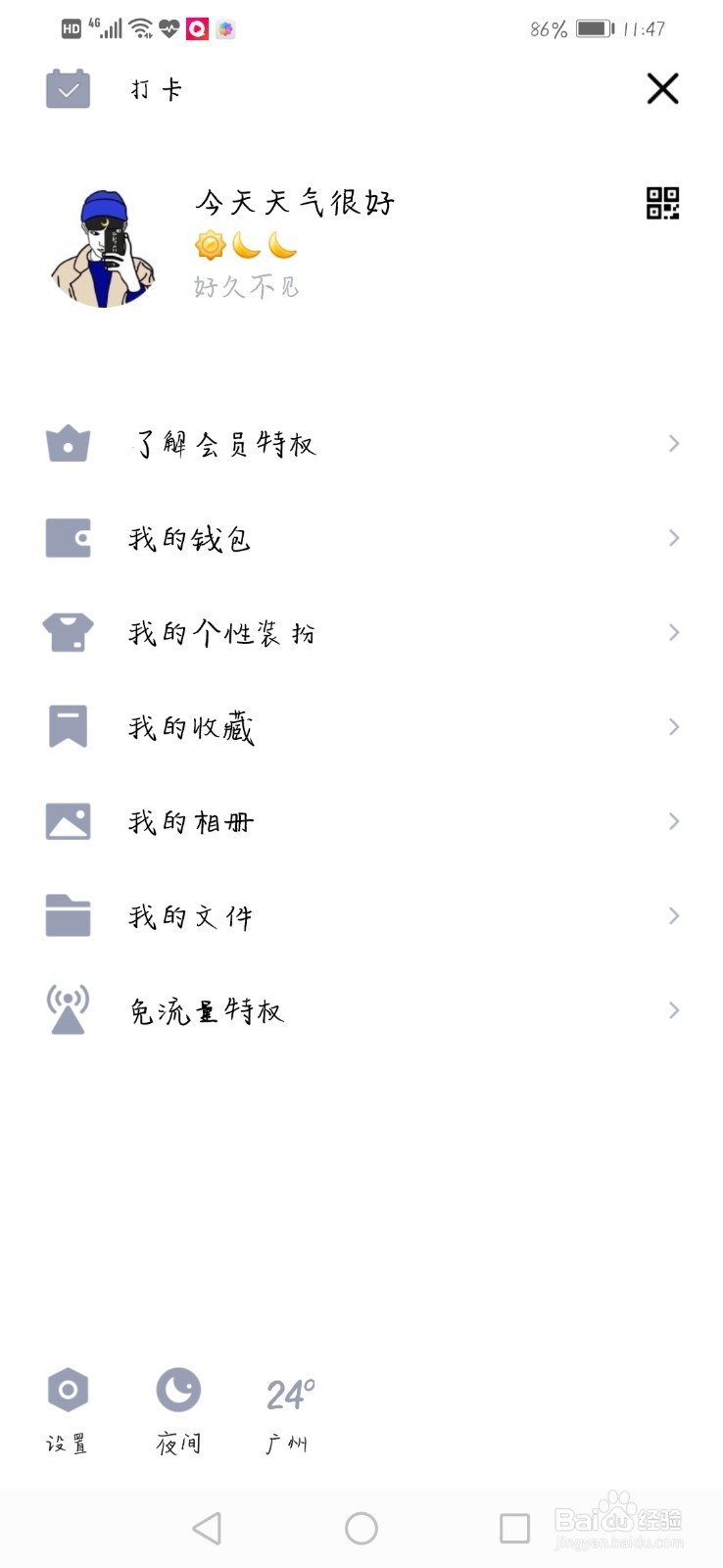Screen dimensions: 723x1568
Task: Expand 我的钱包 with its right chevron
Action: click(x=673, y=537)
